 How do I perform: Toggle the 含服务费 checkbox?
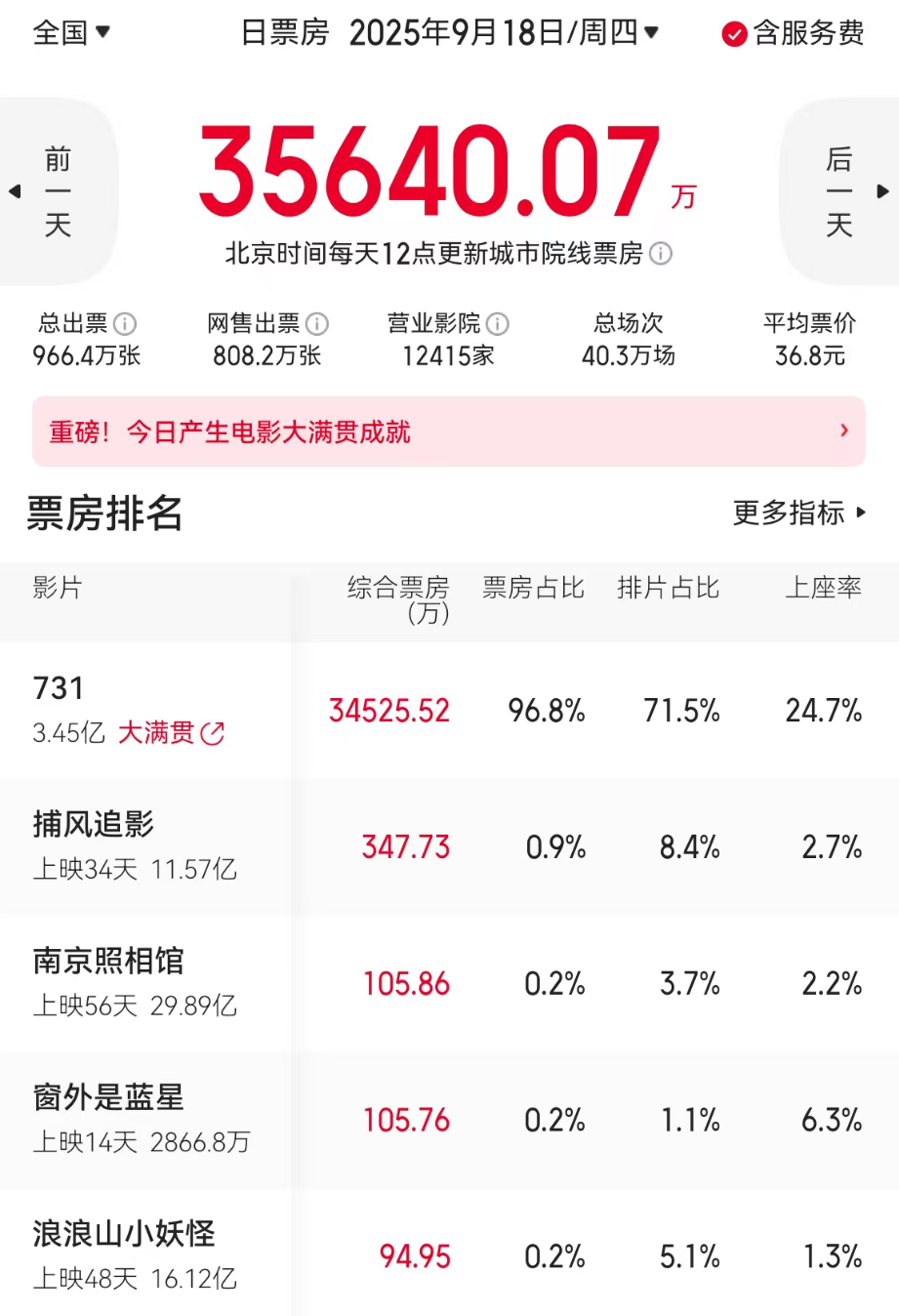tap(734, 35)
